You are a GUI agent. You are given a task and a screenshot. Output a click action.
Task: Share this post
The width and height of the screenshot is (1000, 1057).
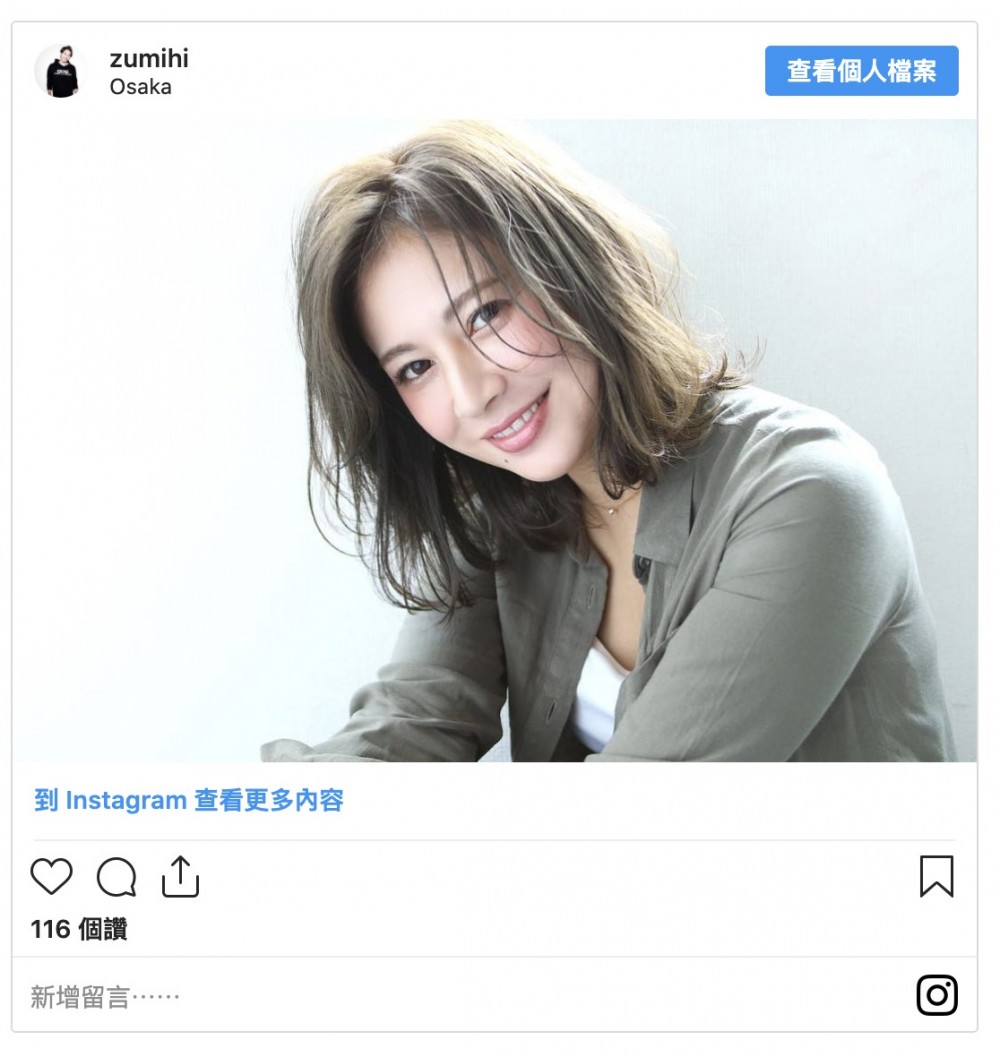coord(181,876)
